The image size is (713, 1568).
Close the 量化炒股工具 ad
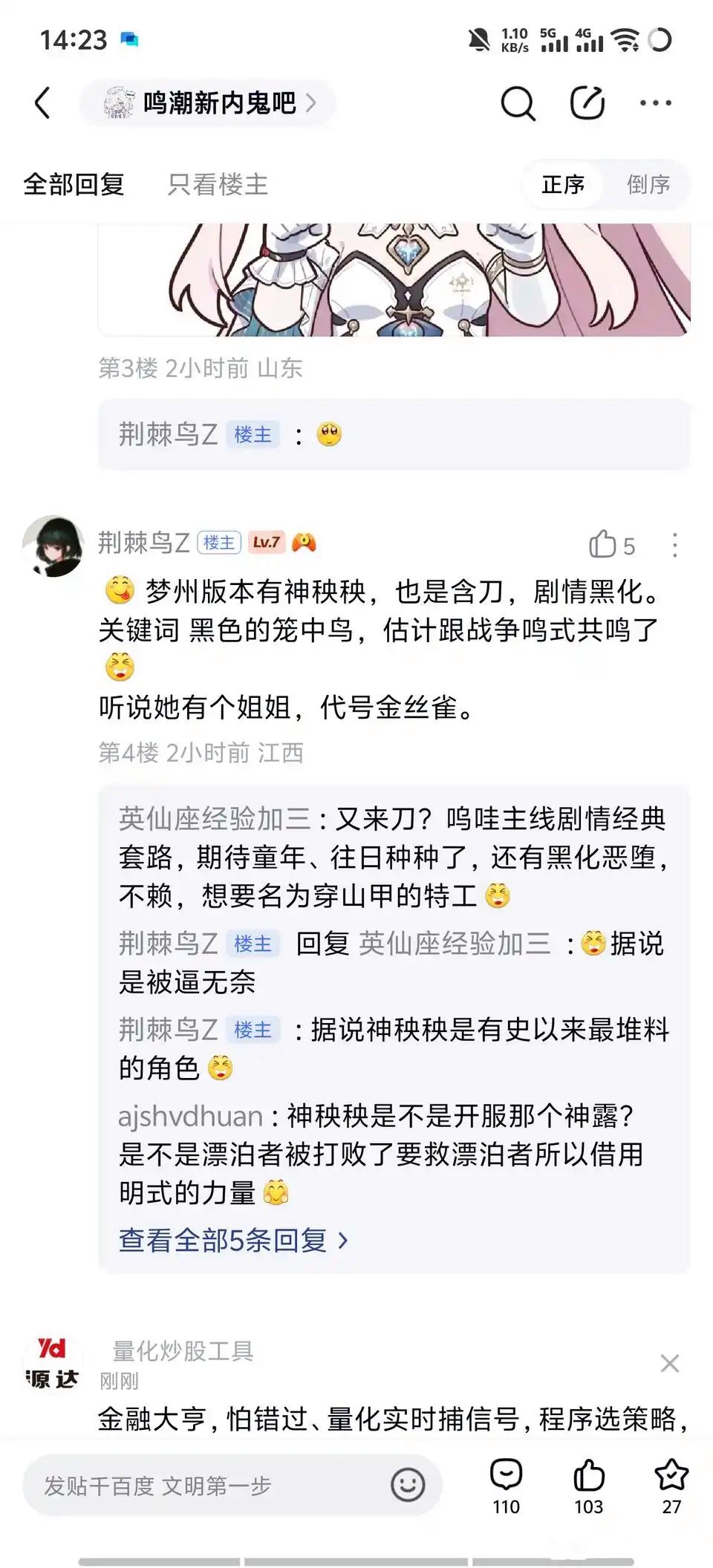click(669, 1363)
